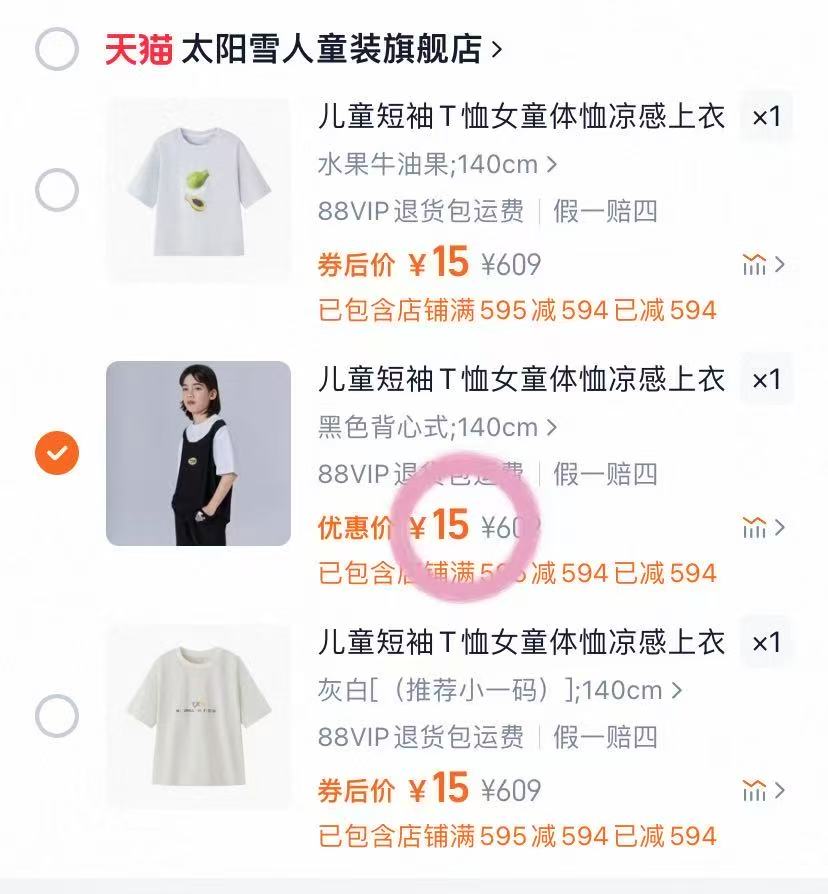Open the 太阳雪人童装旗舰店 store page
Screen dimensions: 828x894
point(330,49)
